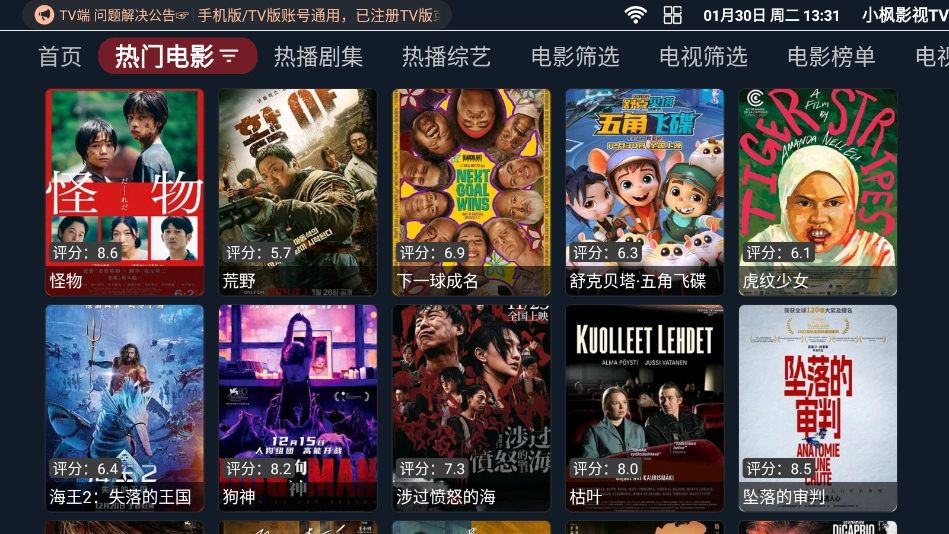This screenshot has height=534, width=949.
Task: Select the movie 舒克贝塔·五角飞碟
Action: pyautogui.click(x=644, y=192)
